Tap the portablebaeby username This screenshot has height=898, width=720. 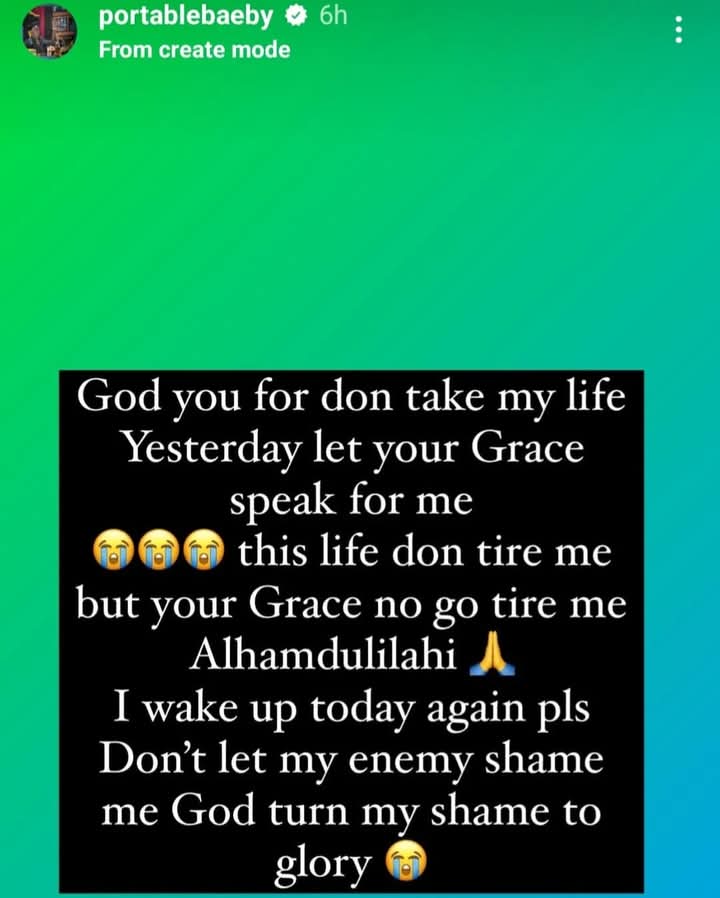[x=186, y=18]
